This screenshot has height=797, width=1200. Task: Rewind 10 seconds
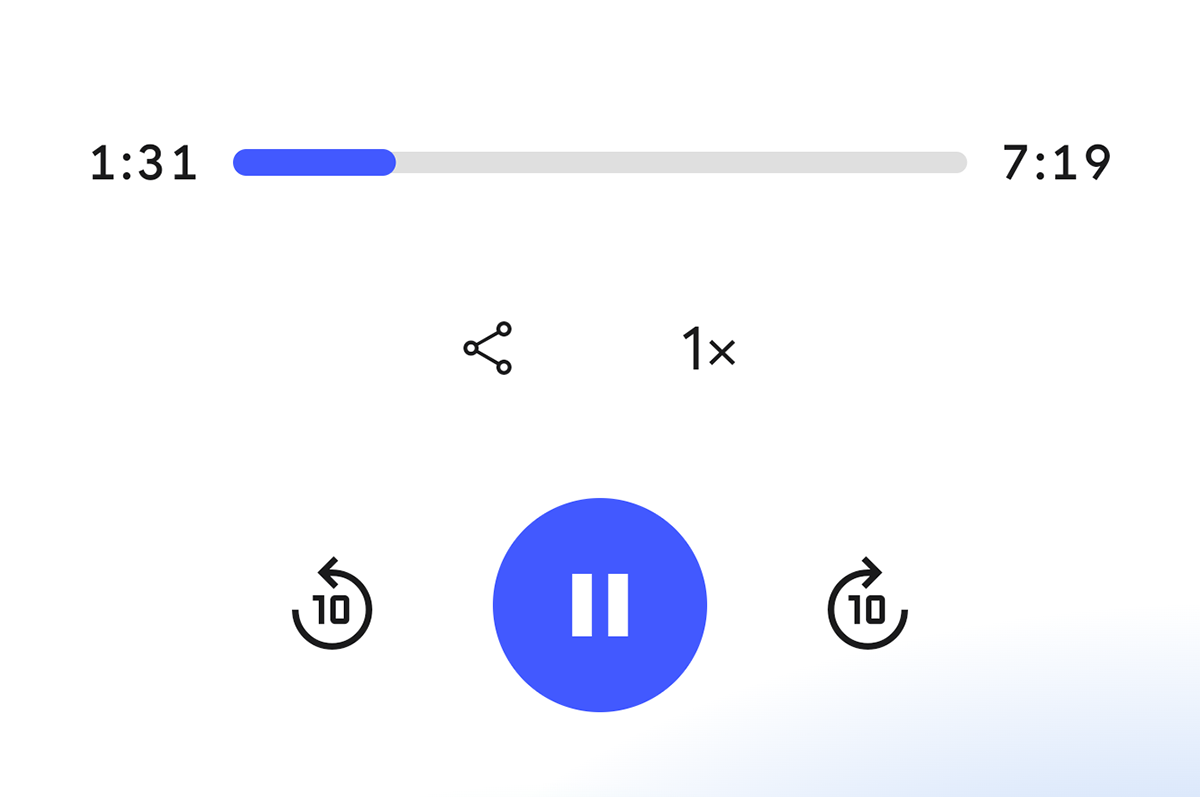click(x=332, y=605)
